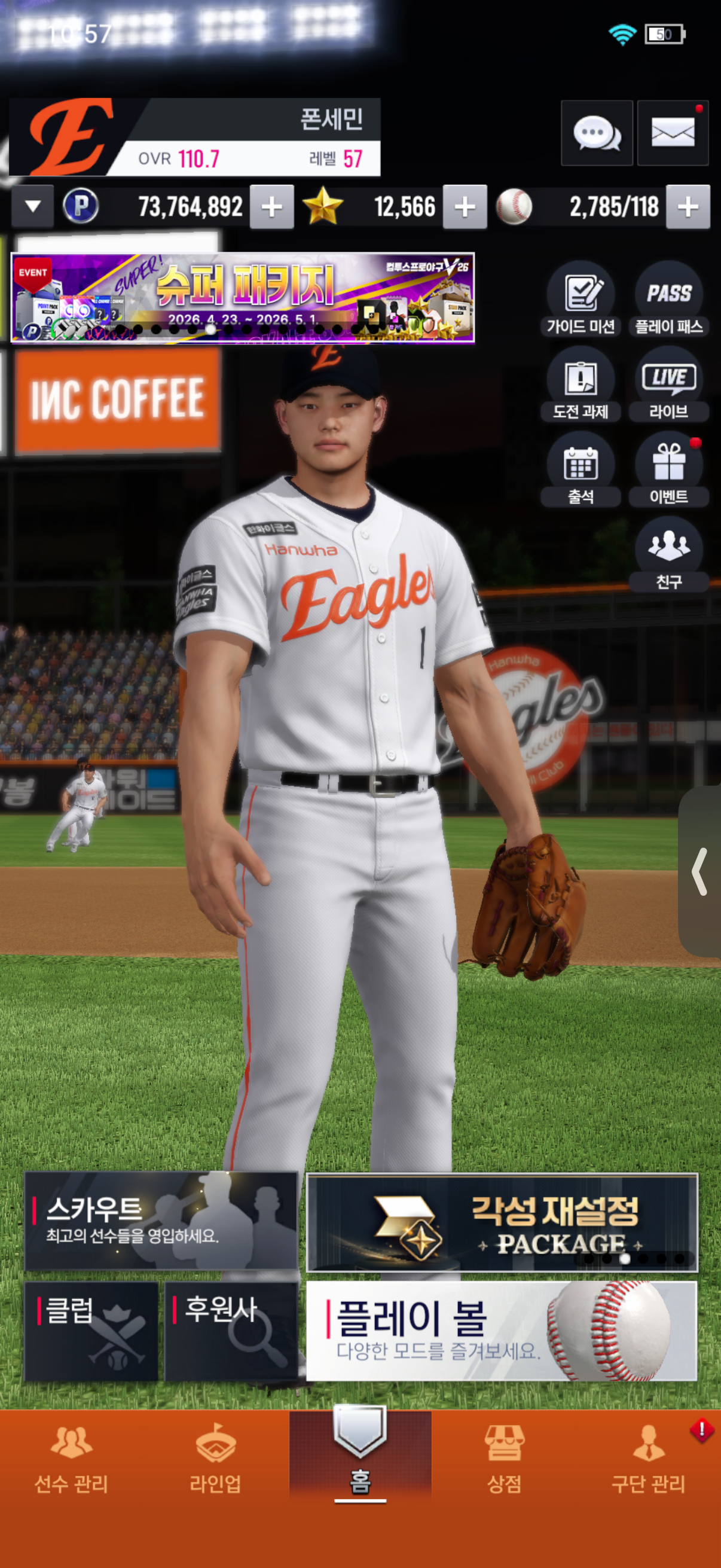Add more points with the plus button
Viewport: 721px width, 1568px height.
click(x=271, y=207)
